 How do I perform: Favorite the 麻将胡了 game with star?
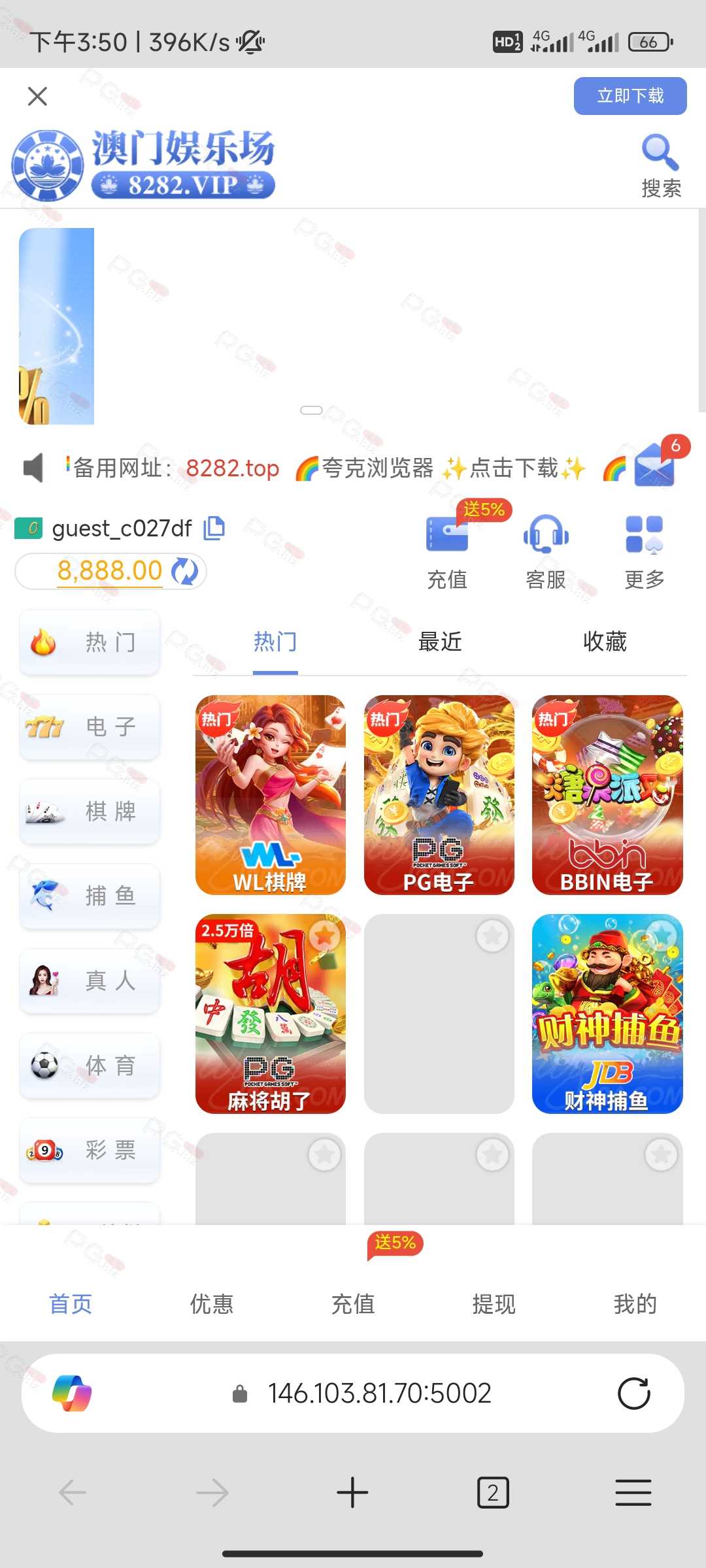click(324, 936)
